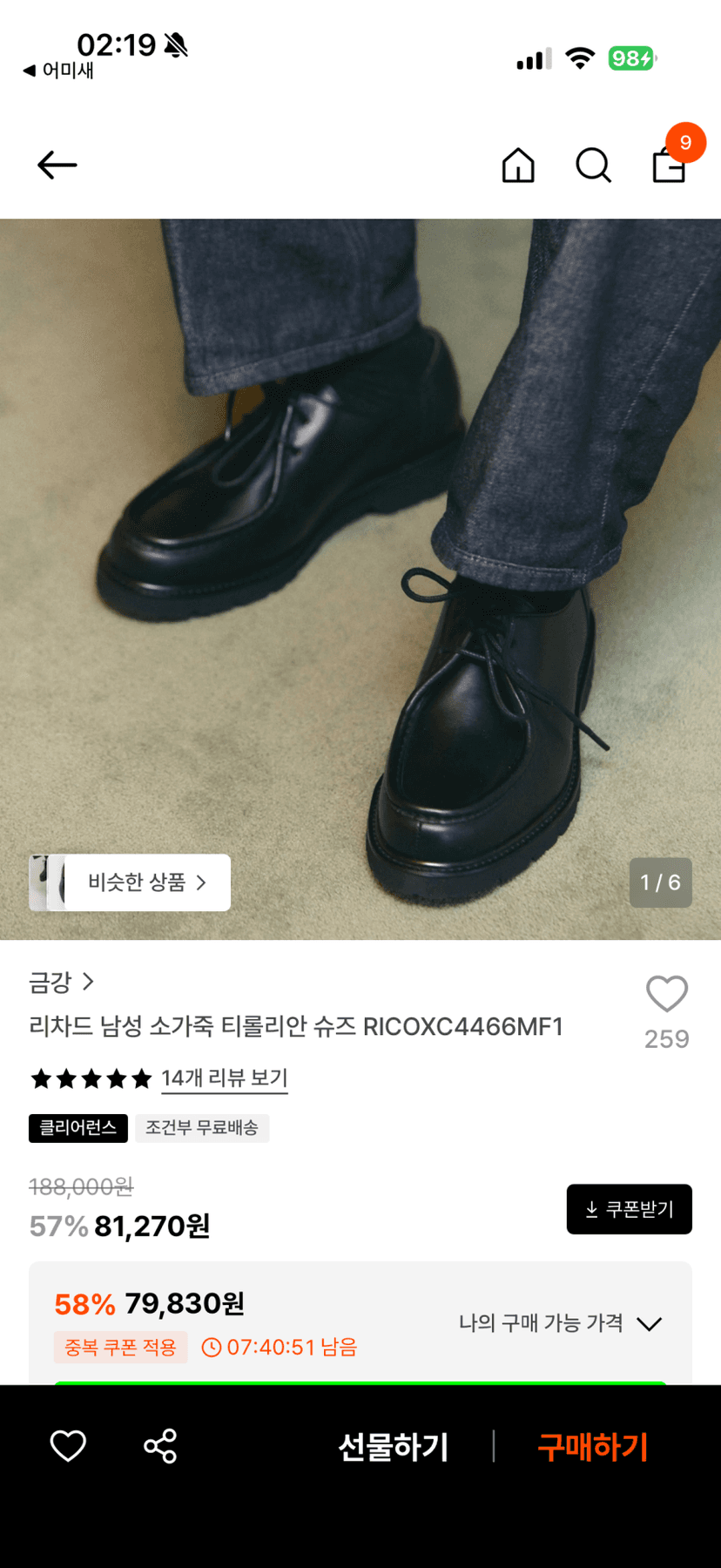Share this product from the bottom bar
721x1568 pixels.
[160, 1446]
